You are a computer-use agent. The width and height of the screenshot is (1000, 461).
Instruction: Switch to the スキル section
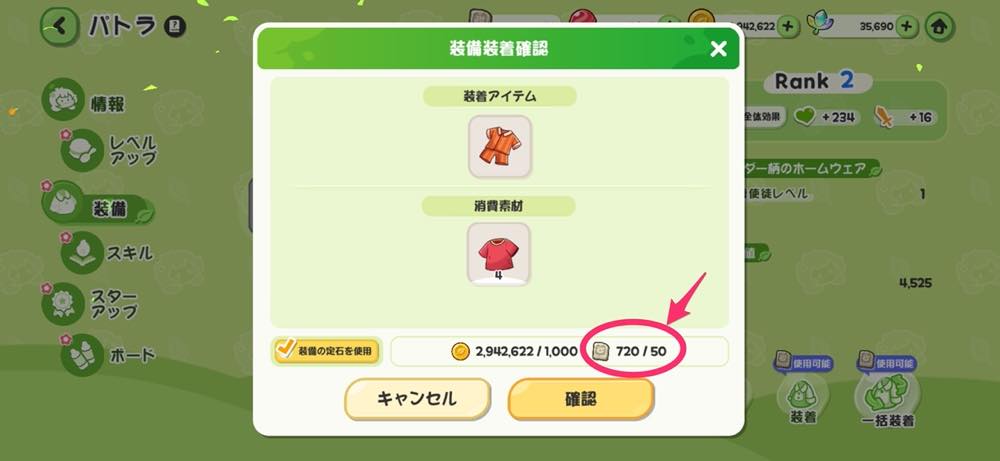click(x=110, y=253)
